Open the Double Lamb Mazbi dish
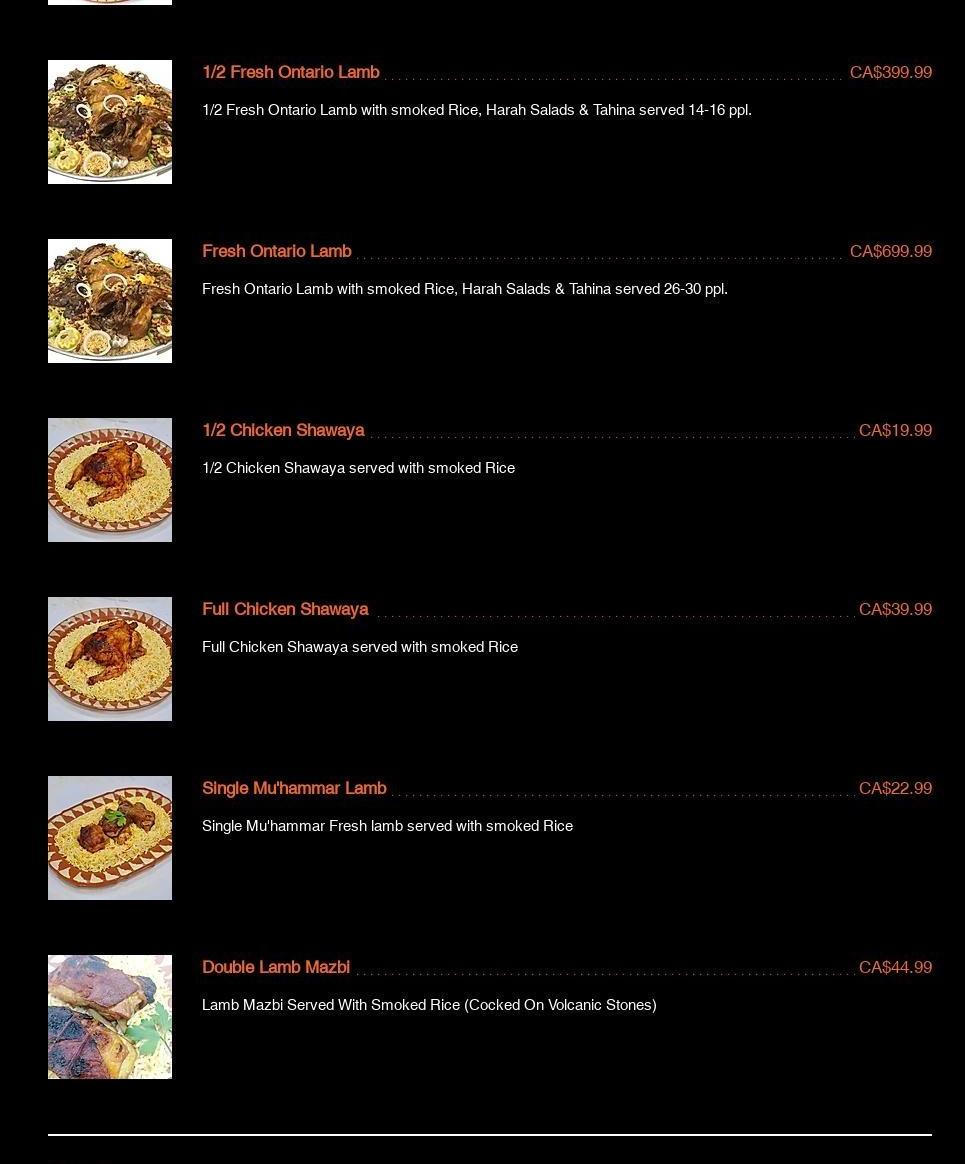The width and height of the screenshot is (965, 1164). [x=276, y=967]
